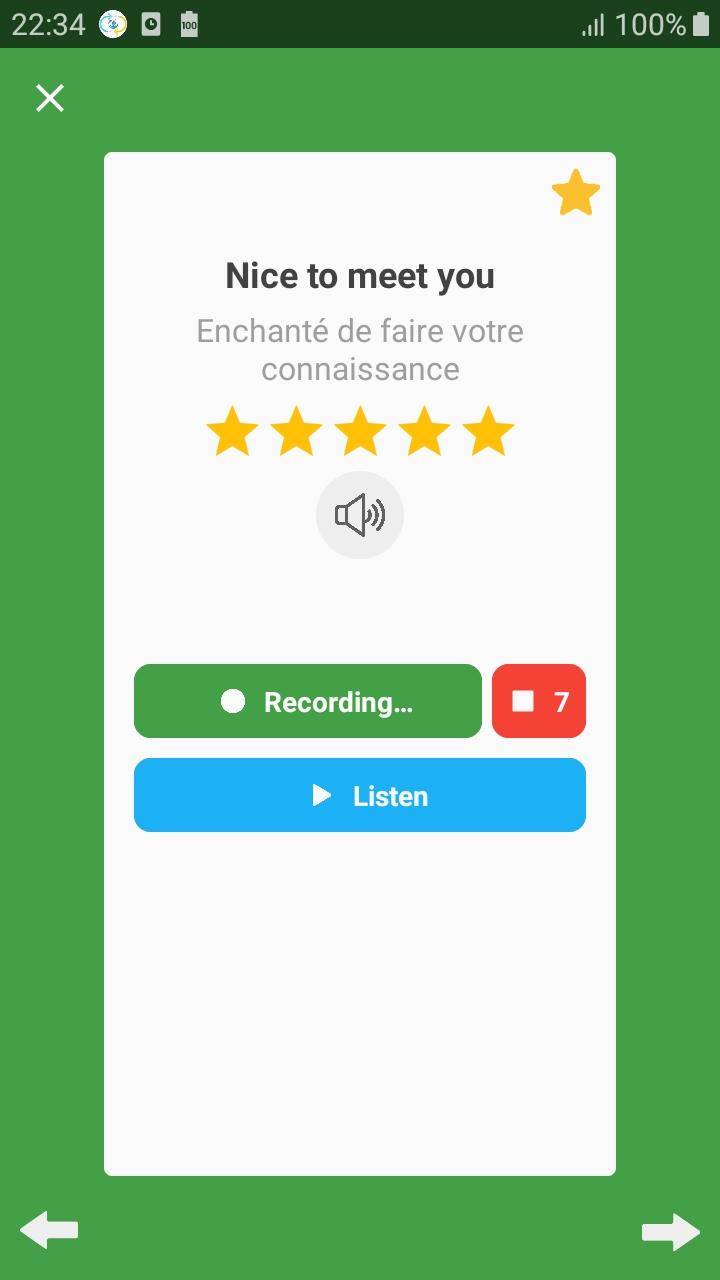The image size is (720, 1280).
Task: Select the fourth rating star
Action: click(424, 431)
